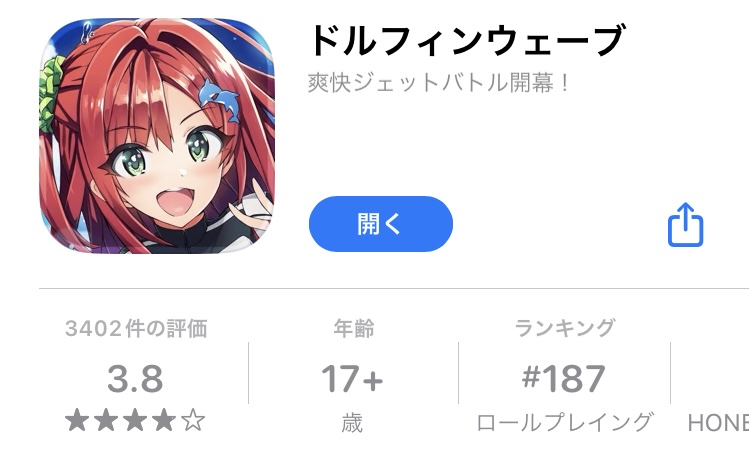
Task: Share this app via the share icon
Action: pos(685,225)
